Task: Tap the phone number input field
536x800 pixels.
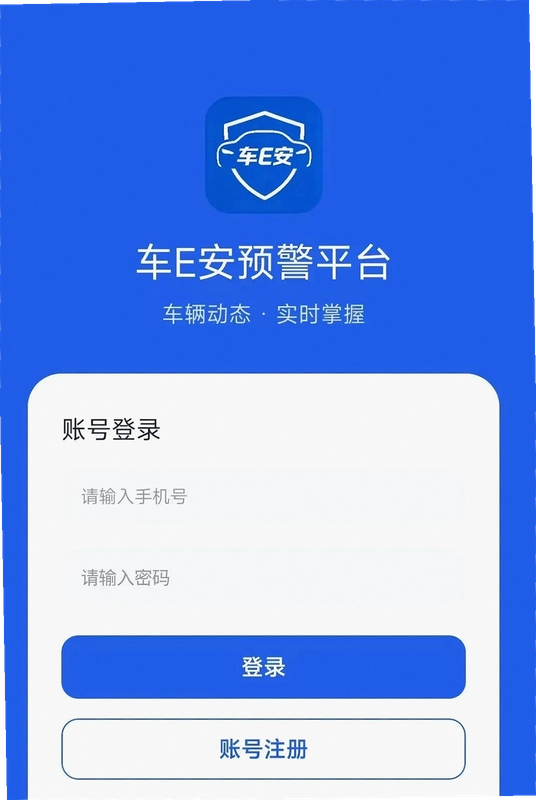Action: (x=264, y=496)
